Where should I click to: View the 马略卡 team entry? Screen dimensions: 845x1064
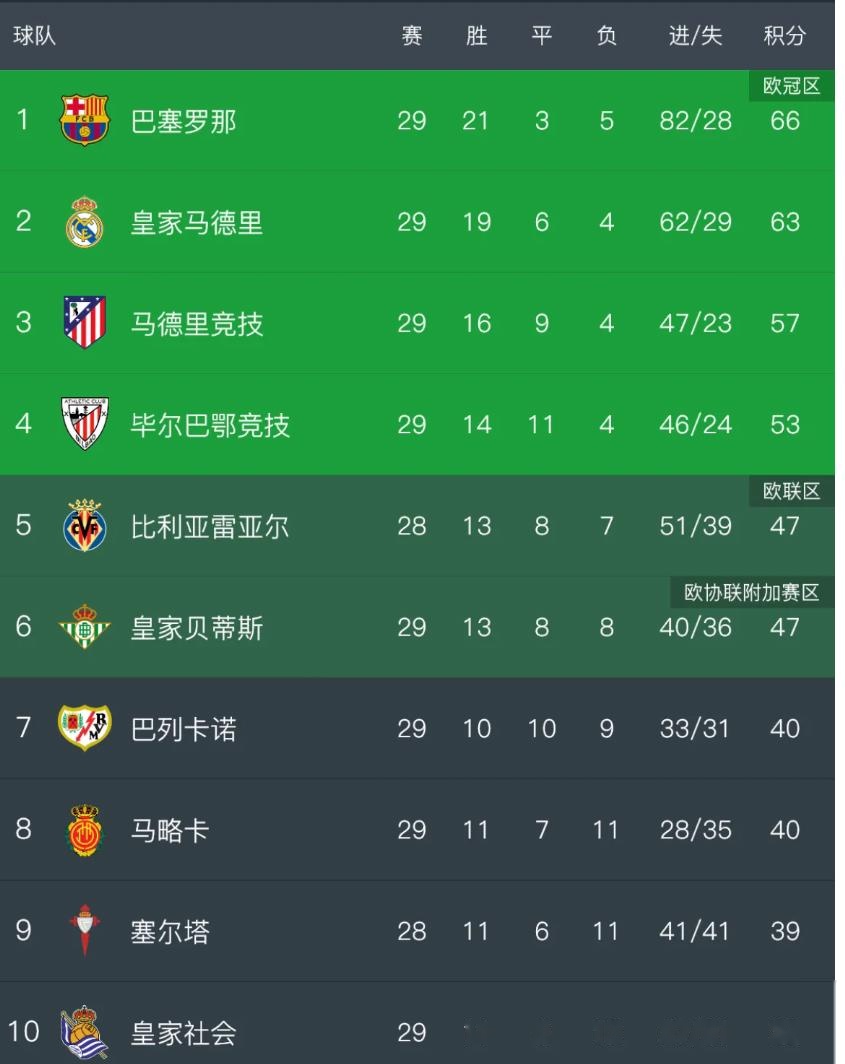click(x=170, y=830)
